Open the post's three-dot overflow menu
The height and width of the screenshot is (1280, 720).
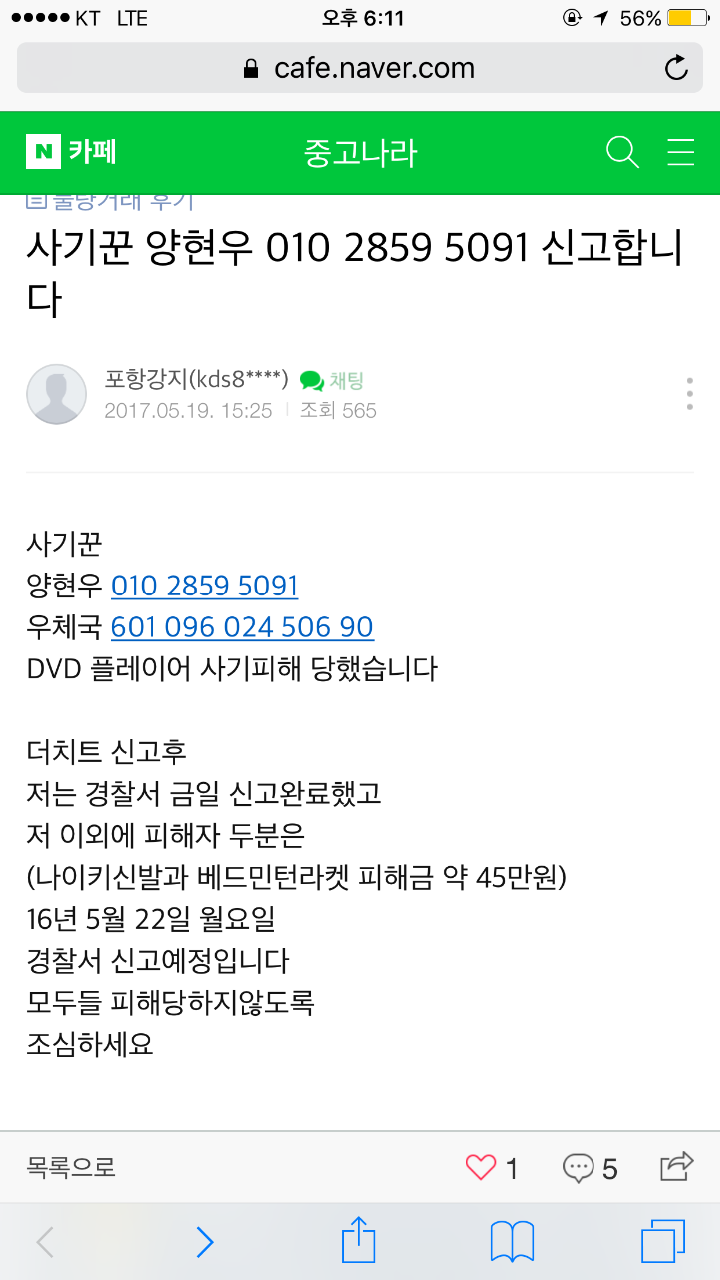tap(689, 394)
